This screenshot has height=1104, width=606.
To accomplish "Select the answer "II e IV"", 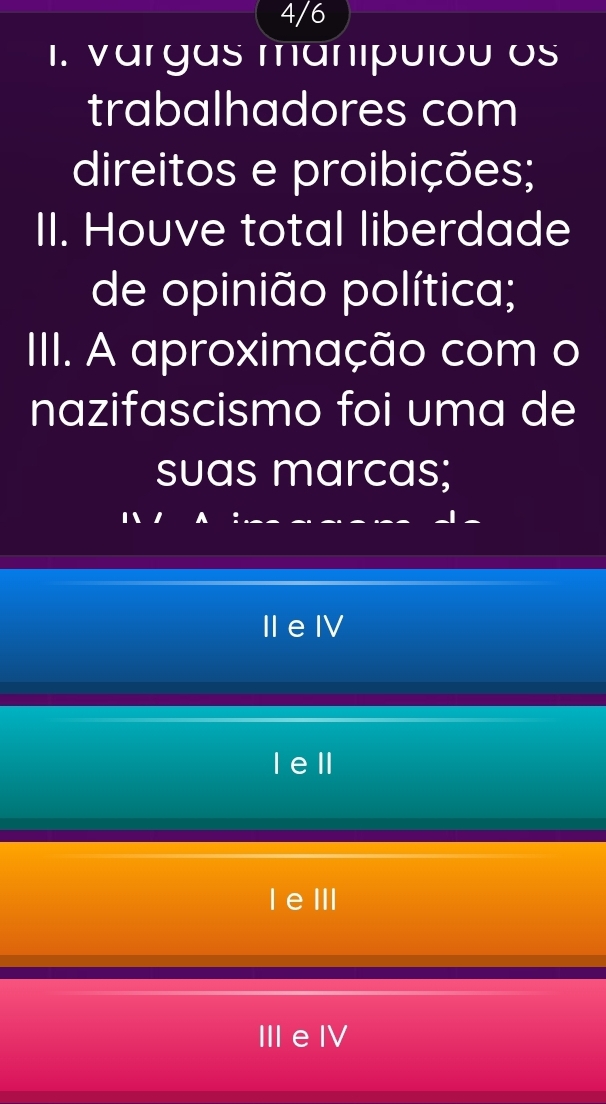I will point(302,627).
